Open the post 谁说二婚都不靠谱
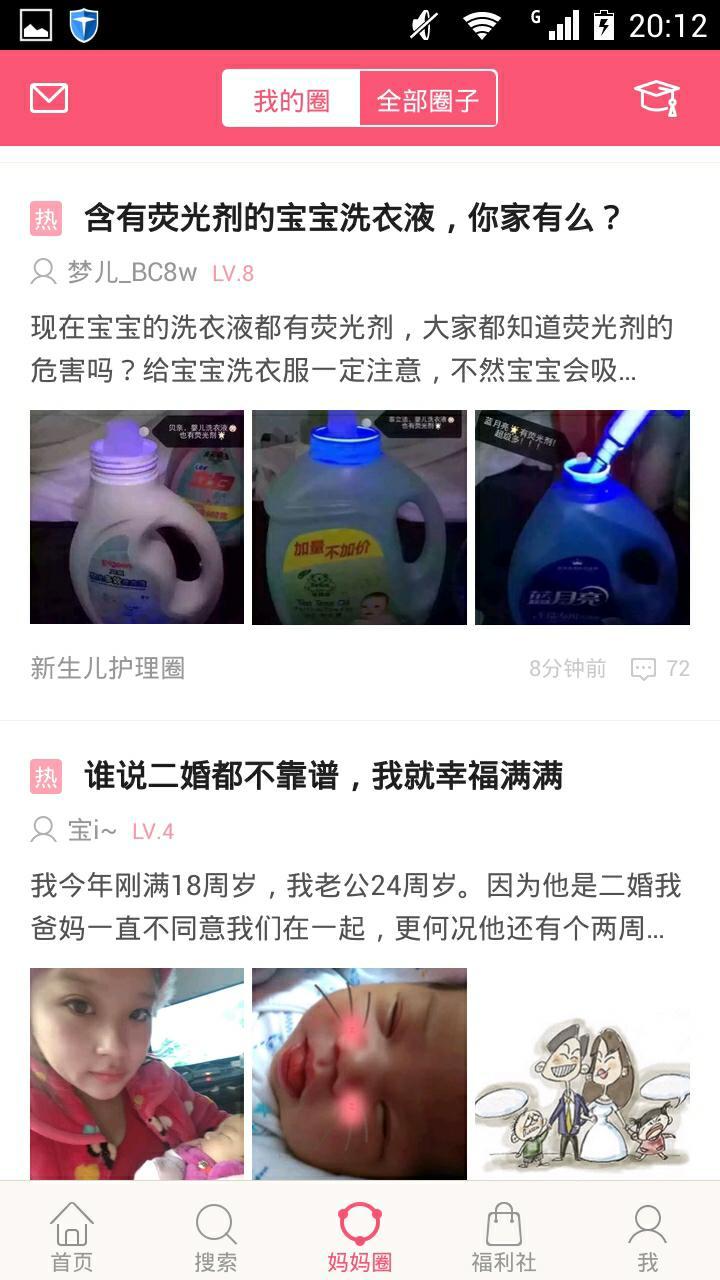 (323, 775)
